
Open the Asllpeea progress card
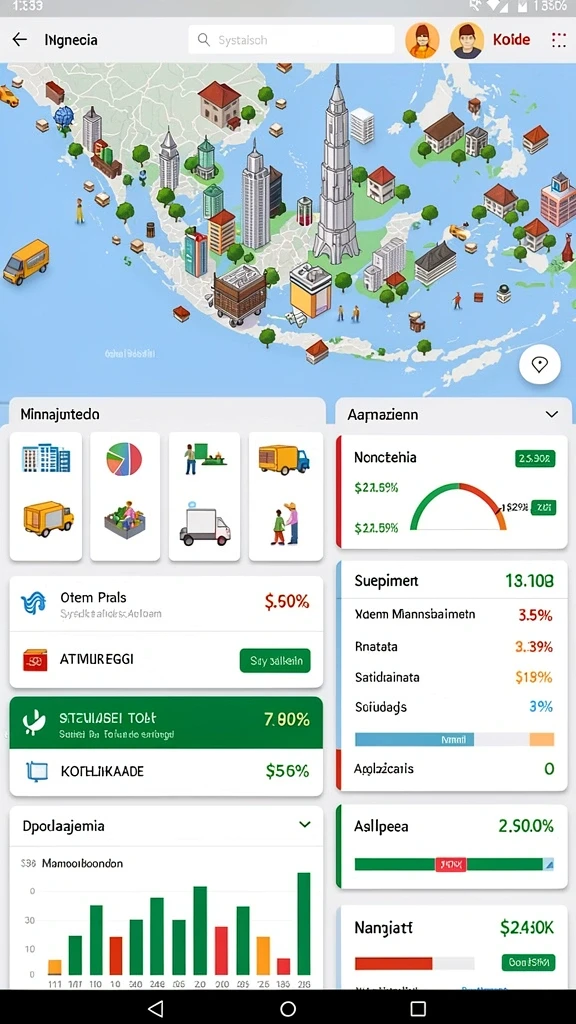tap(452, 846)
